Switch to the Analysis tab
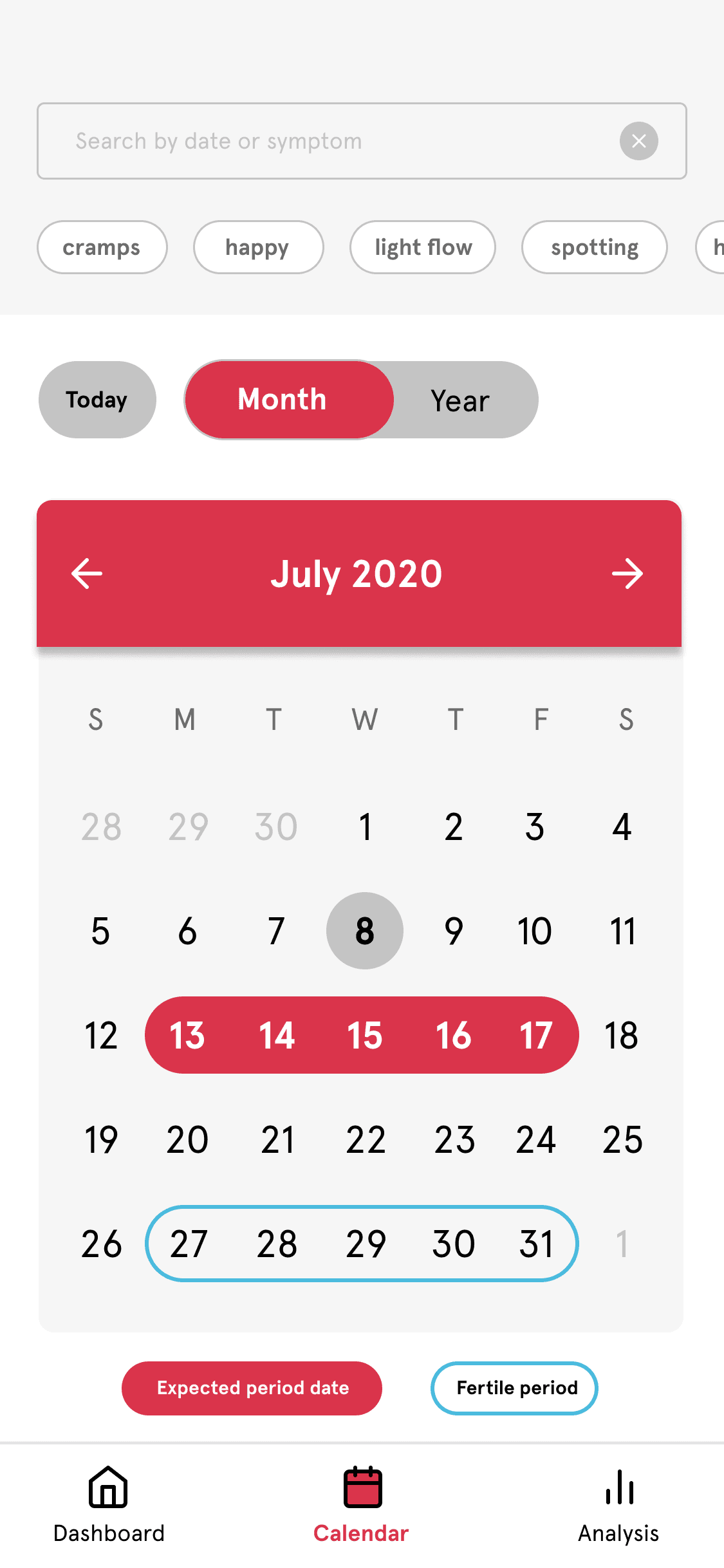This screenshot has width=724, height=1568. coord(618,1505)
